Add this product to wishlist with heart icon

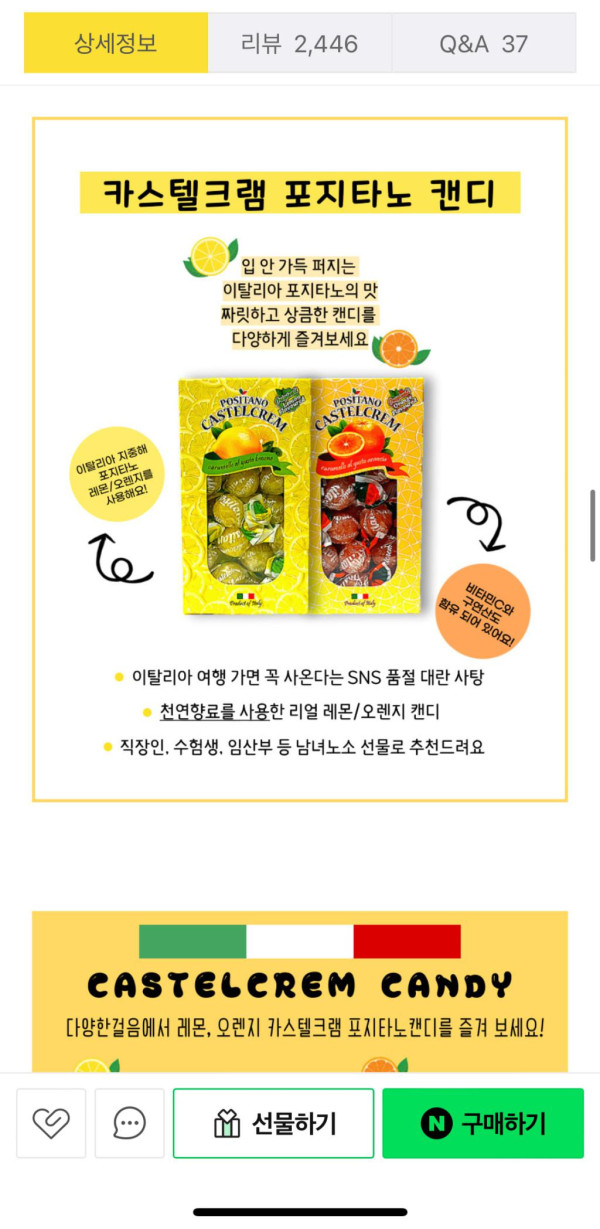[51, 1123]
